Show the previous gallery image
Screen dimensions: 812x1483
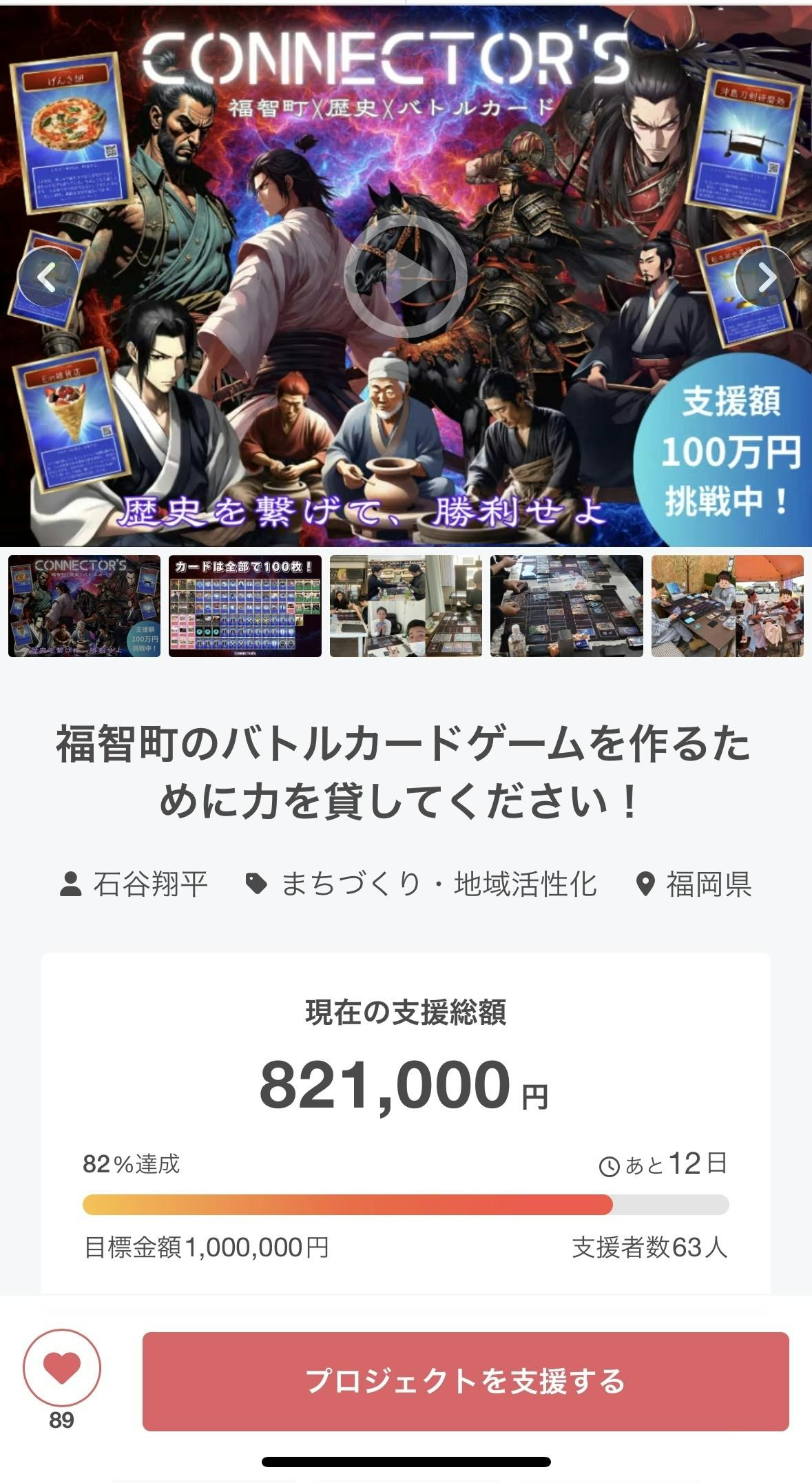coord(47,278)
